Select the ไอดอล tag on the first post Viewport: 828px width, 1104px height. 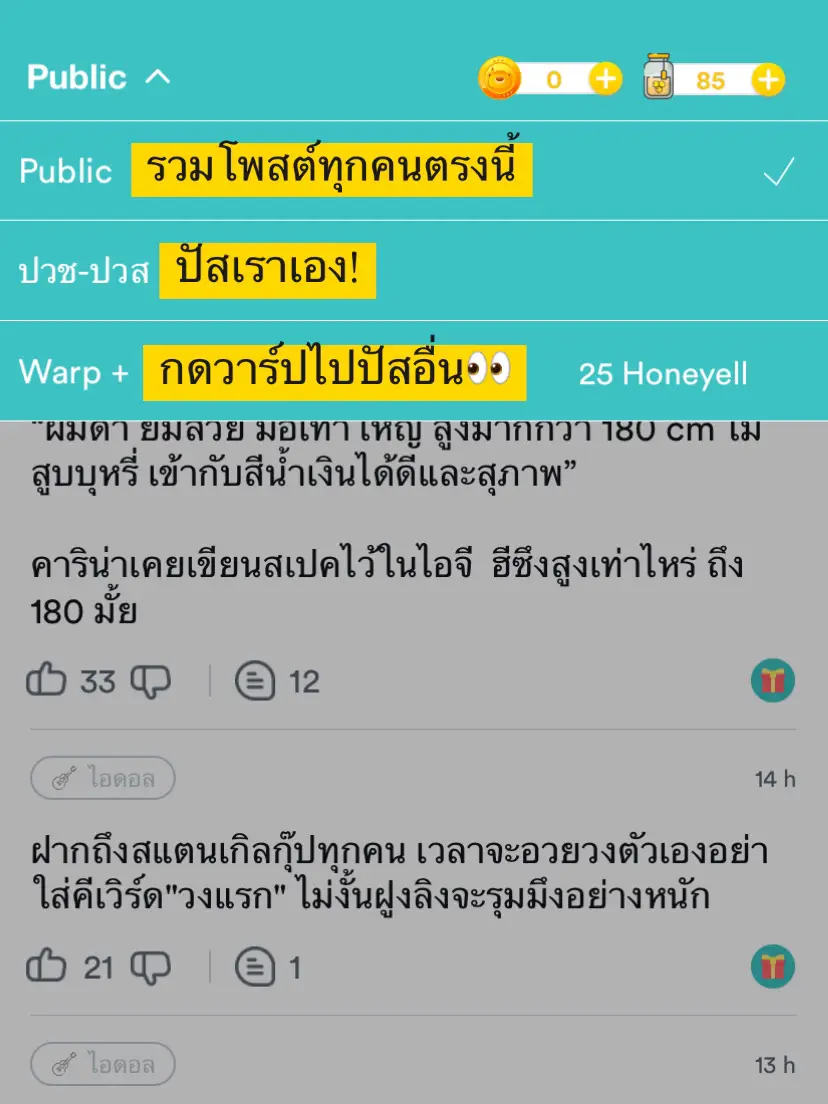(102, 778)
